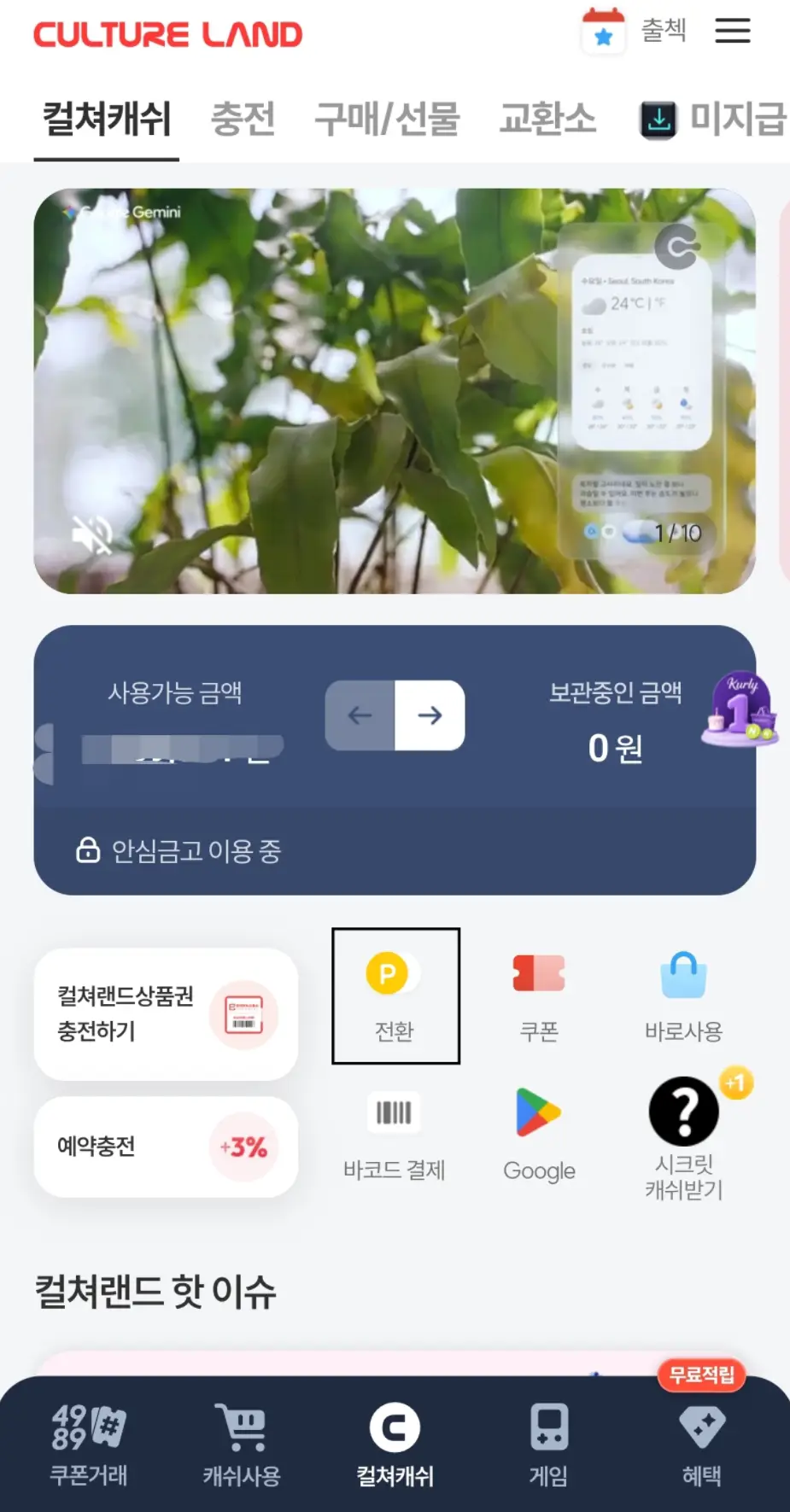Tap the right arrow transfer button
790x1512 pixels.
click(430, 715)
